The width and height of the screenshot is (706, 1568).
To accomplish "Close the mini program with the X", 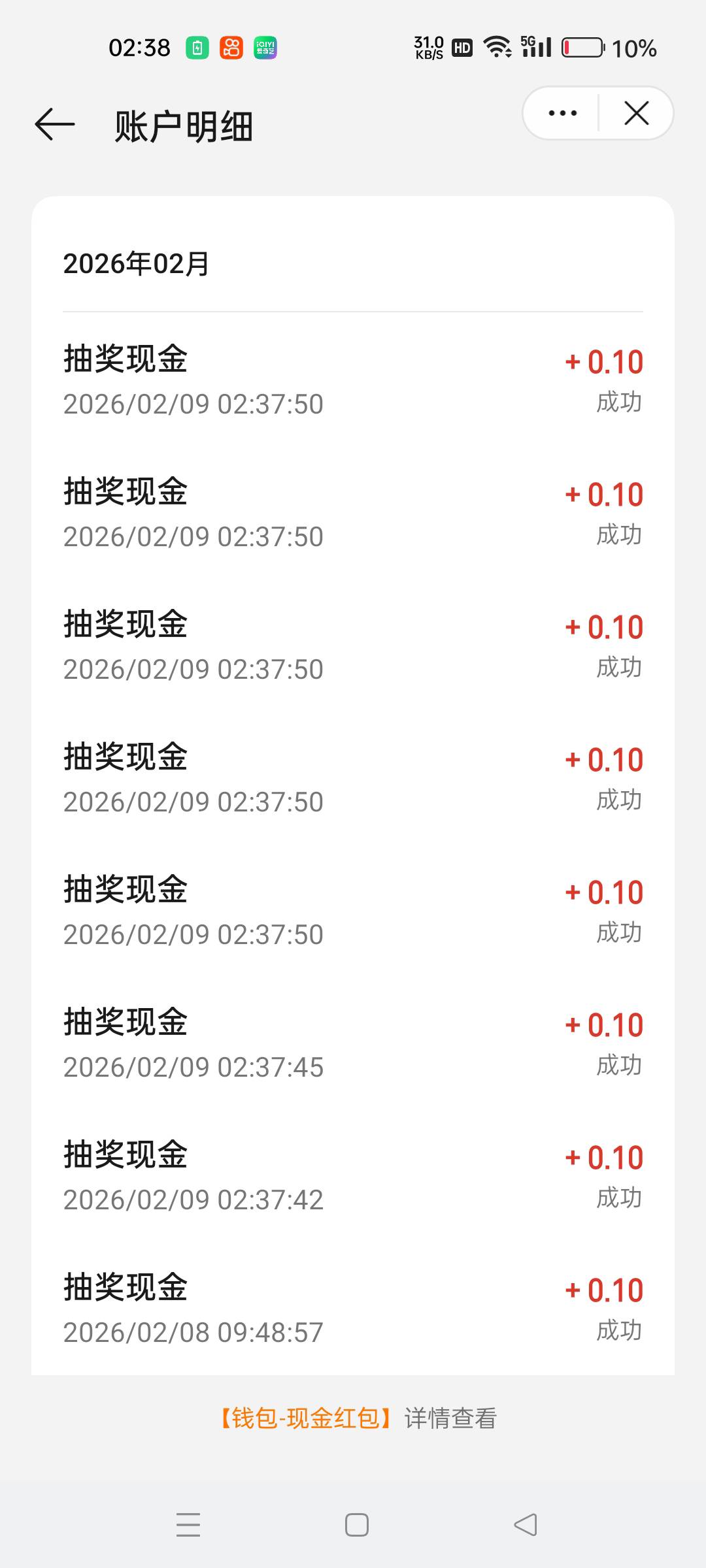I will click(636, 114).
